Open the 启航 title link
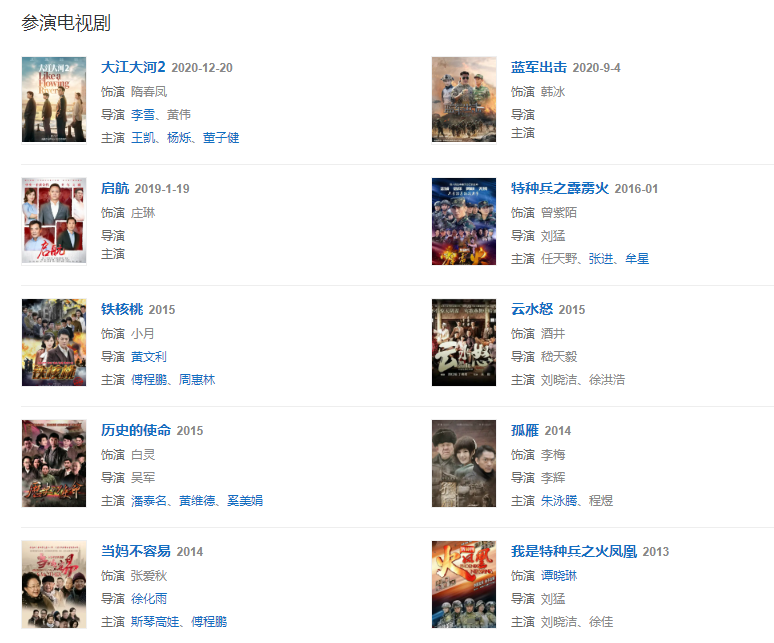The image size is (774, 643). (x=115, y=188)
